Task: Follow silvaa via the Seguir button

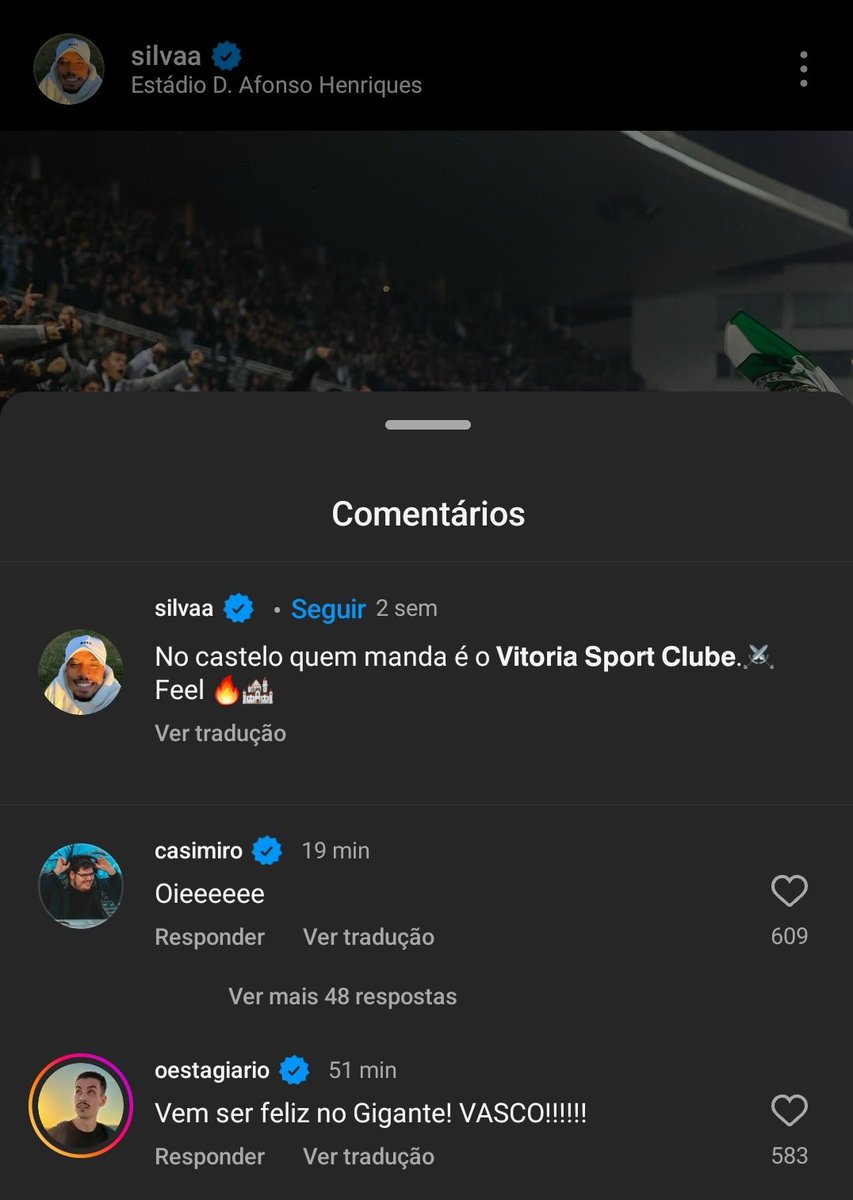Action: [x=327, y=609]
